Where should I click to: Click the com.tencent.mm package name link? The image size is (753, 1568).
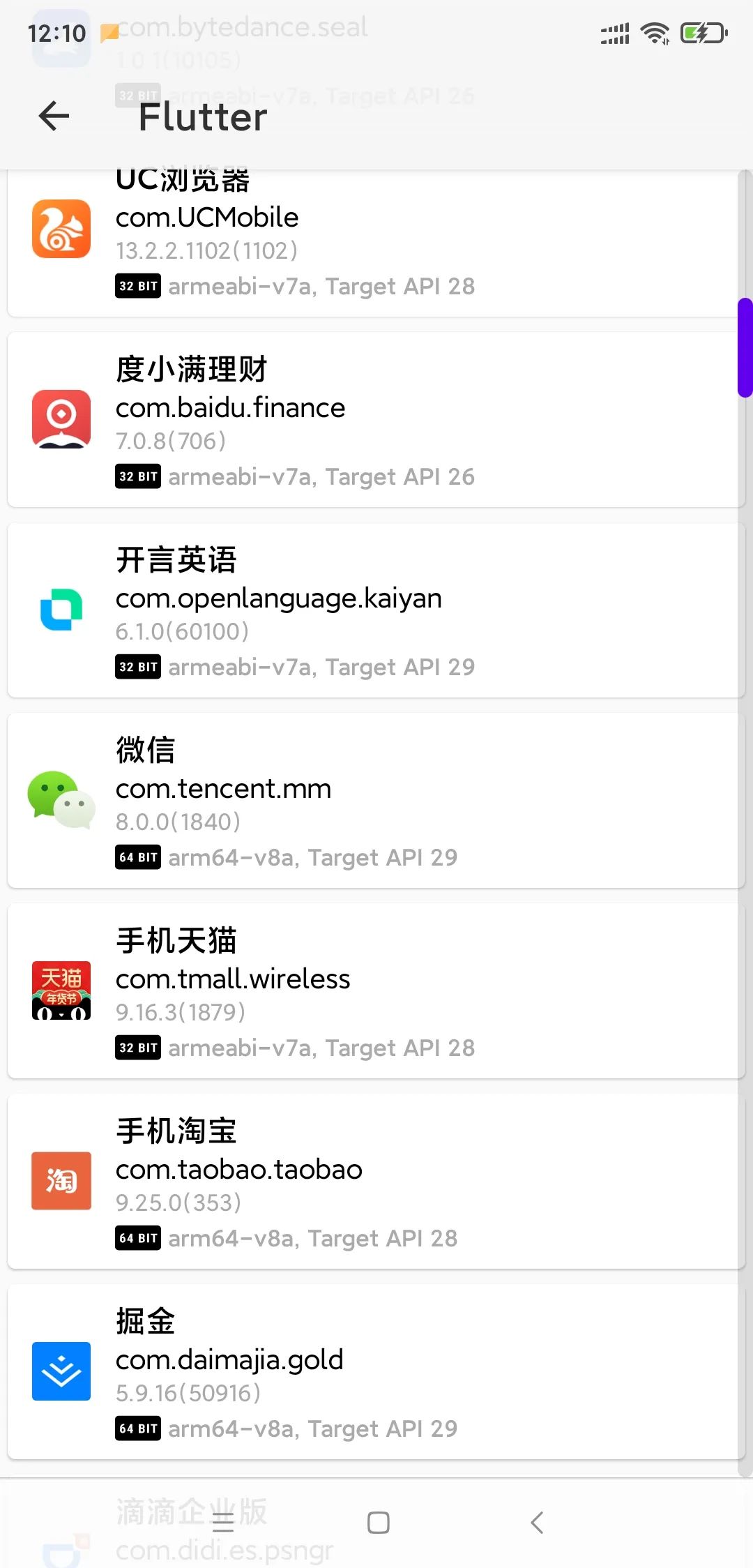coord(223,789)
